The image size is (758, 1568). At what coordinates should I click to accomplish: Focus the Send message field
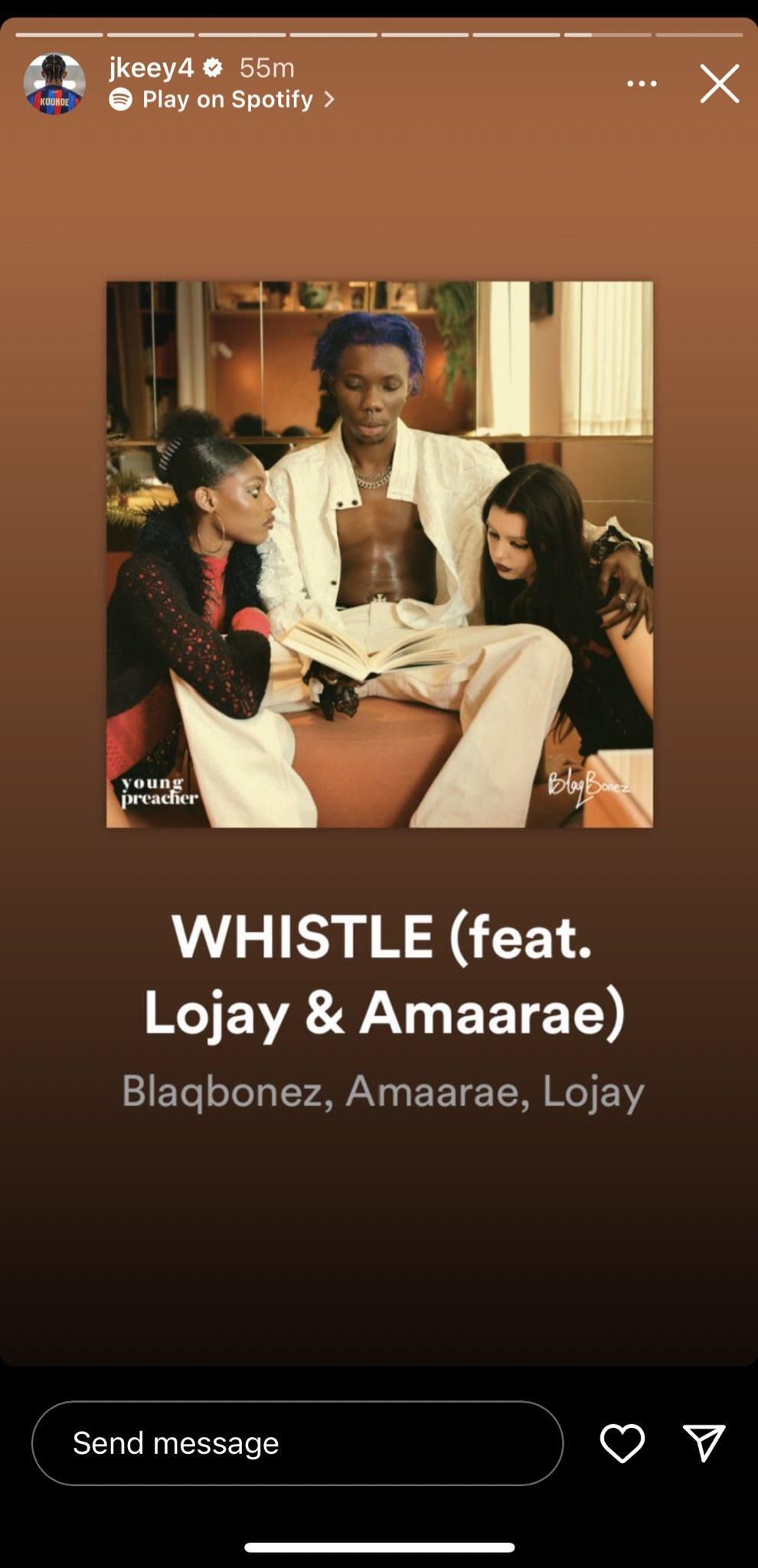[297, 1443]
